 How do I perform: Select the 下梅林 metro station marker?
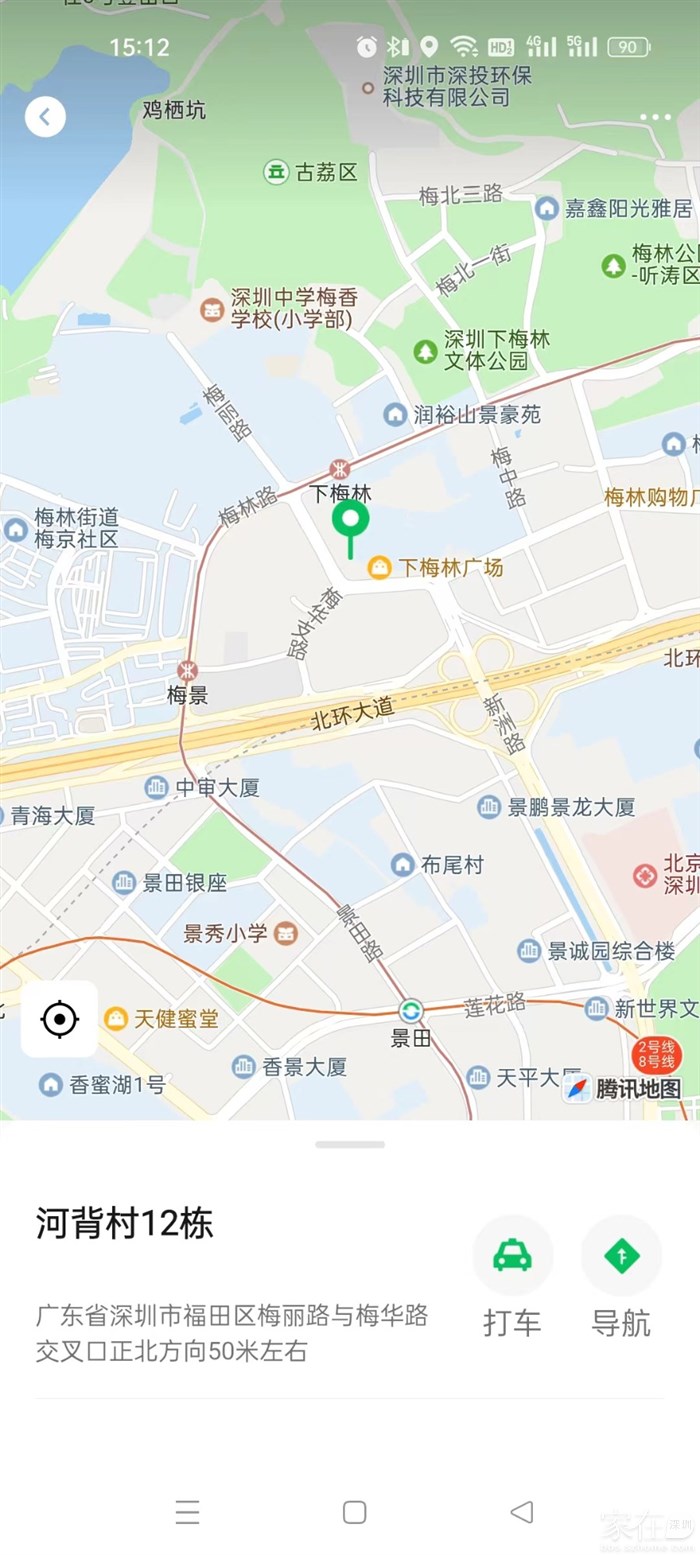click(340, 470)
